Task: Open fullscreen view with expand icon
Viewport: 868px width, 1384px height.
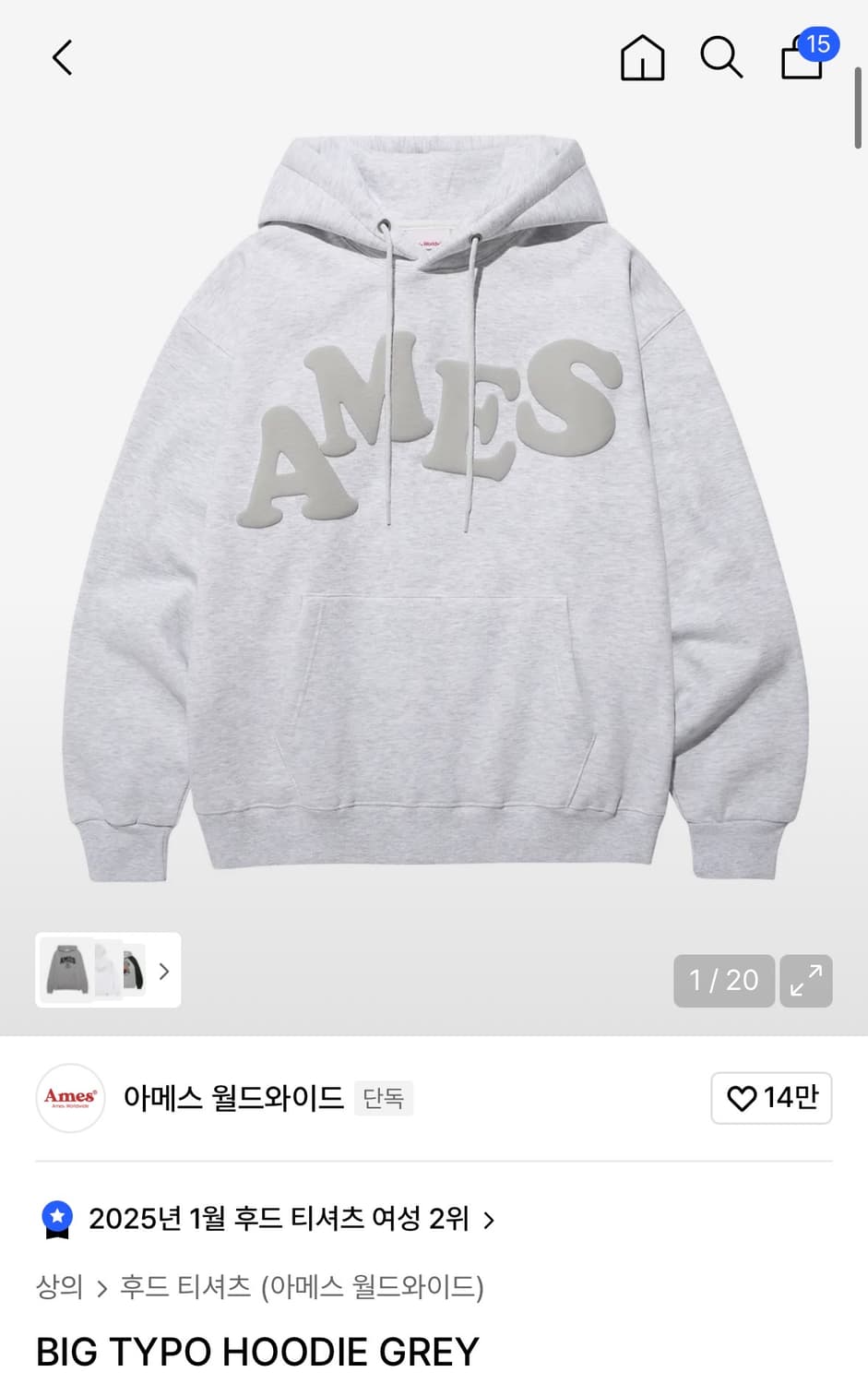Action: [x=806, y=981]
